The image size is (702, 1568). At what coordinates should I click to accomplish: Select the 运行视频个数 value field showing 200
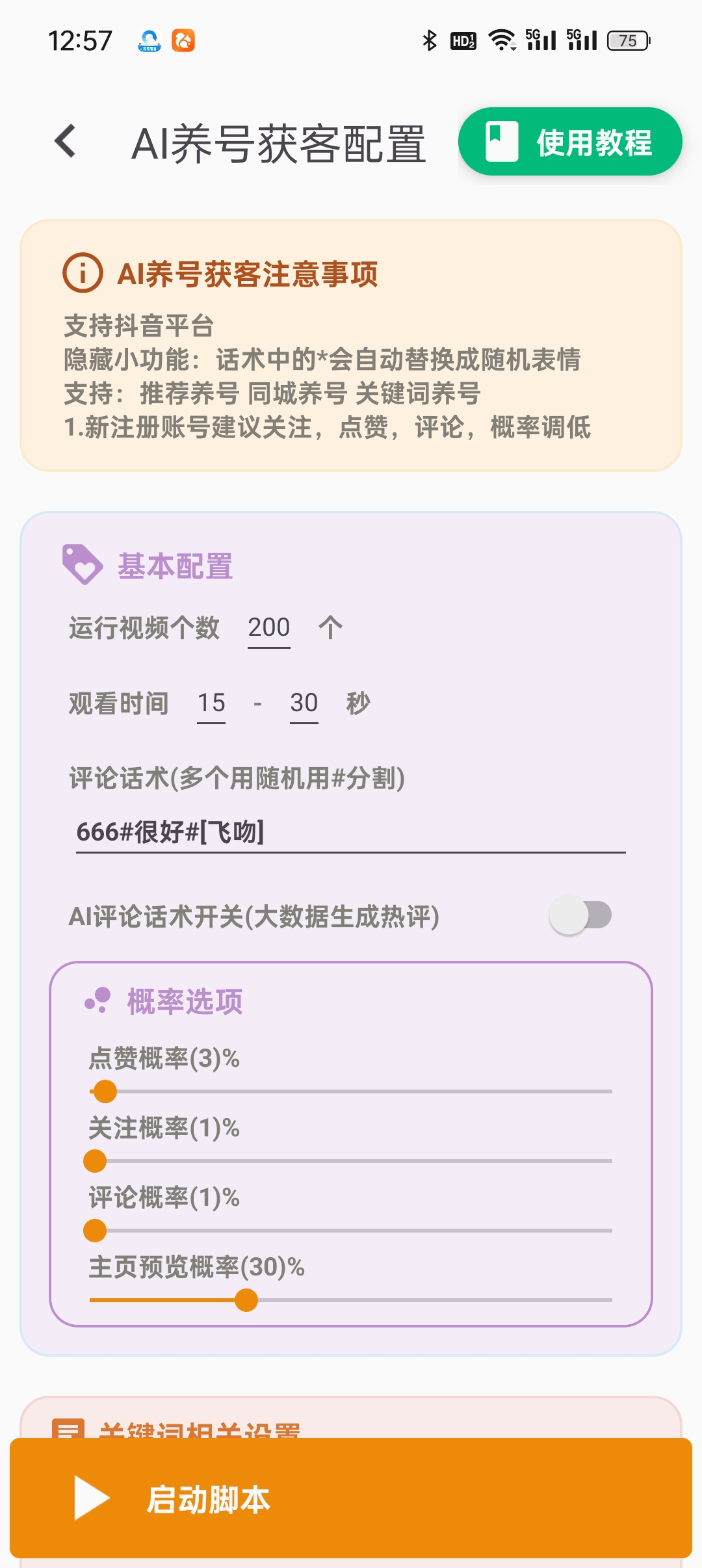[269, 626]
